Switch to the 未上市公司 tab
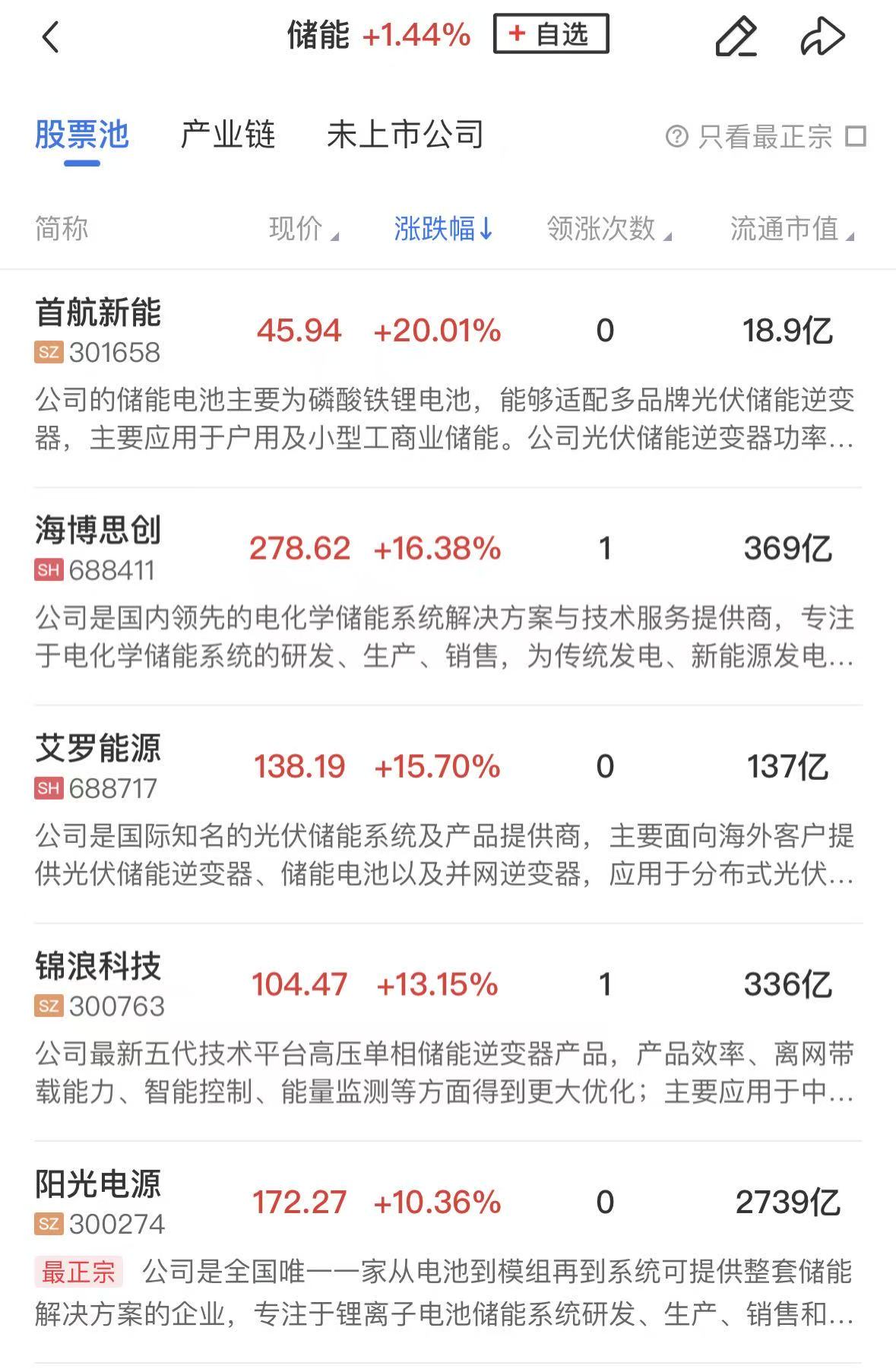Viewport: 896px width, 1369px height. coord(405,135)
